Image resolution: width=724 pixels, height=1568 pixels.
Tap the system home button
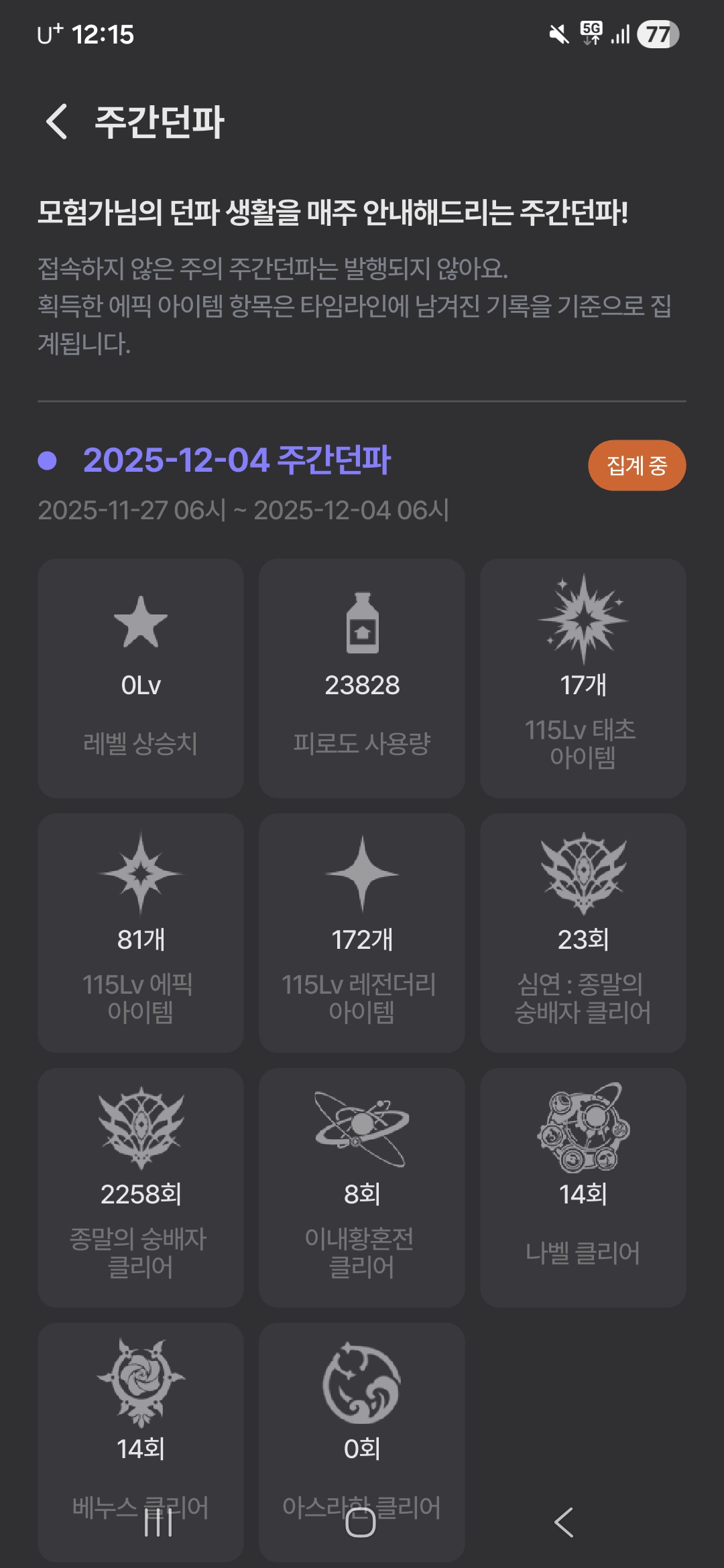(361, 1522)
